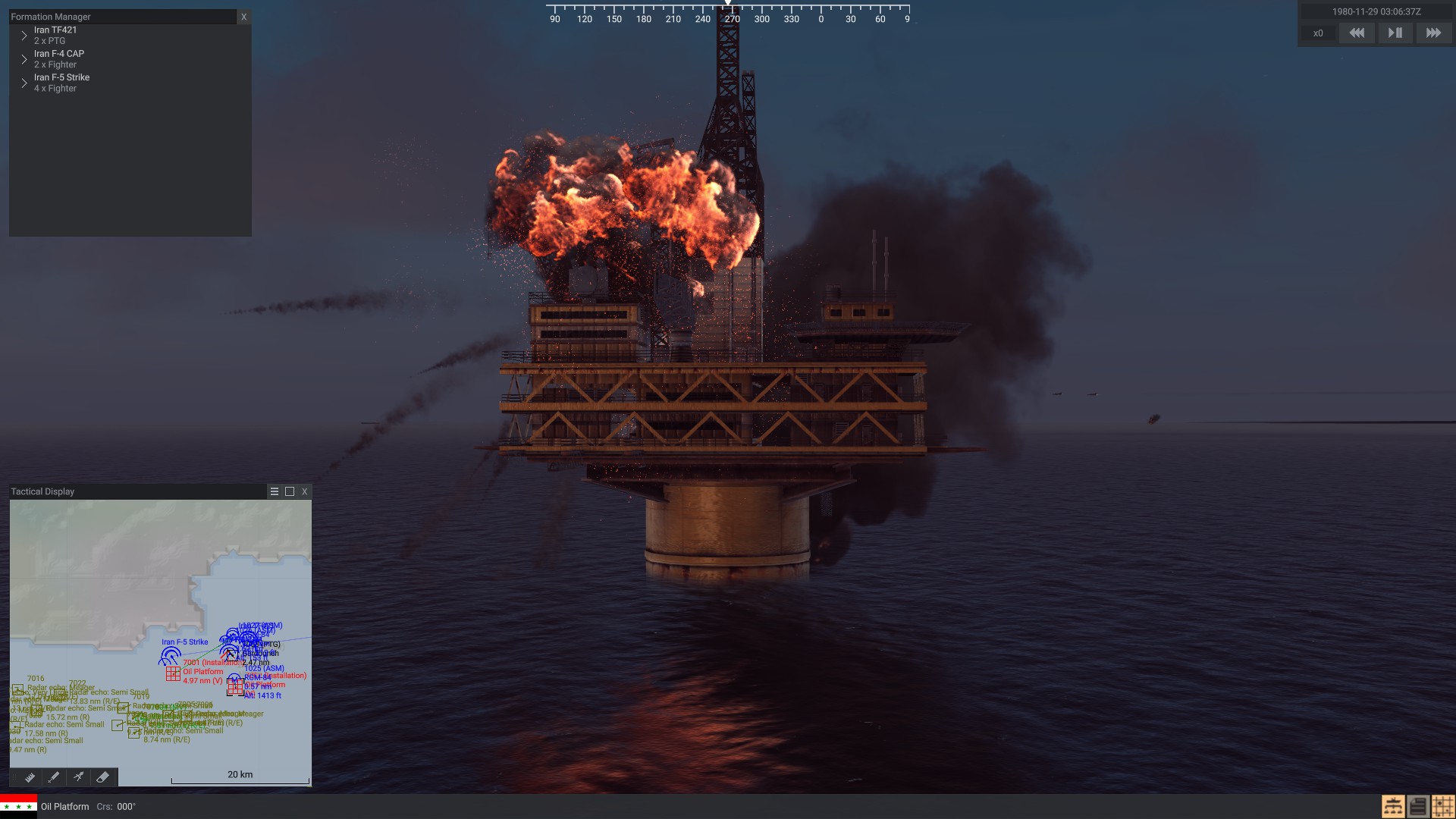
Task: Select the compass divider tool
Action: [x=78, y=777]
